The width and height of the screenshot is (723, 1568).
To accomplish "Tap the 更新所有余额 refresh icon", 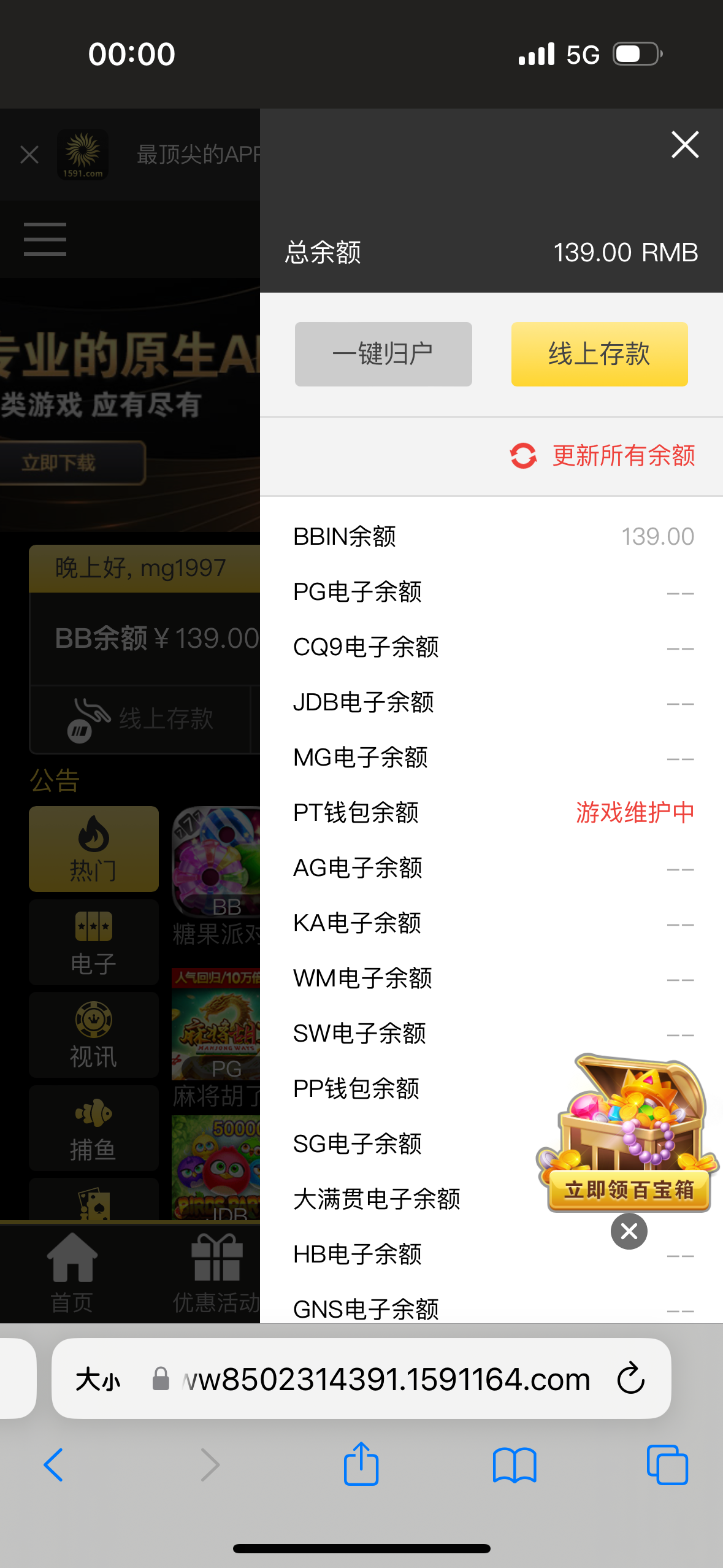I will tap(522, 456).
